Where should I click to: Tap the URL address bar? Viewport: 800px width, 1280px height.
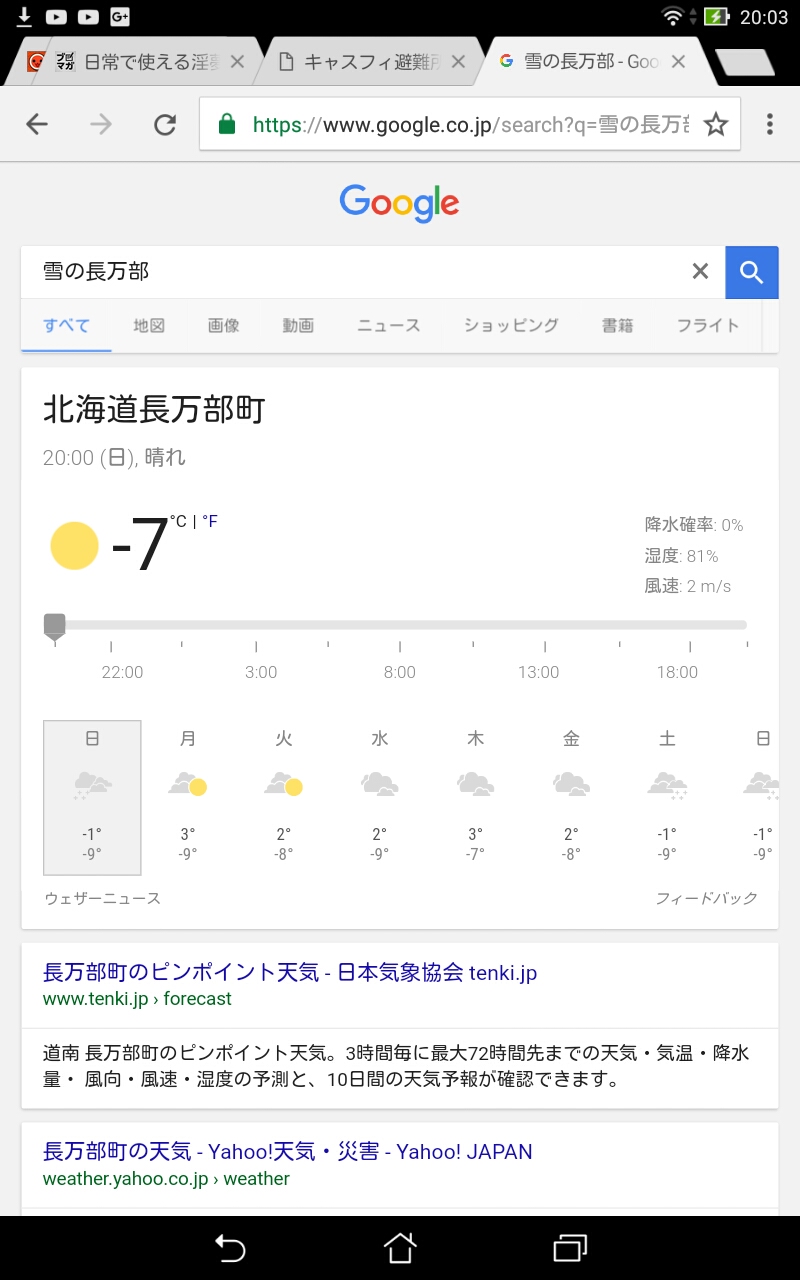coord(460,124)
